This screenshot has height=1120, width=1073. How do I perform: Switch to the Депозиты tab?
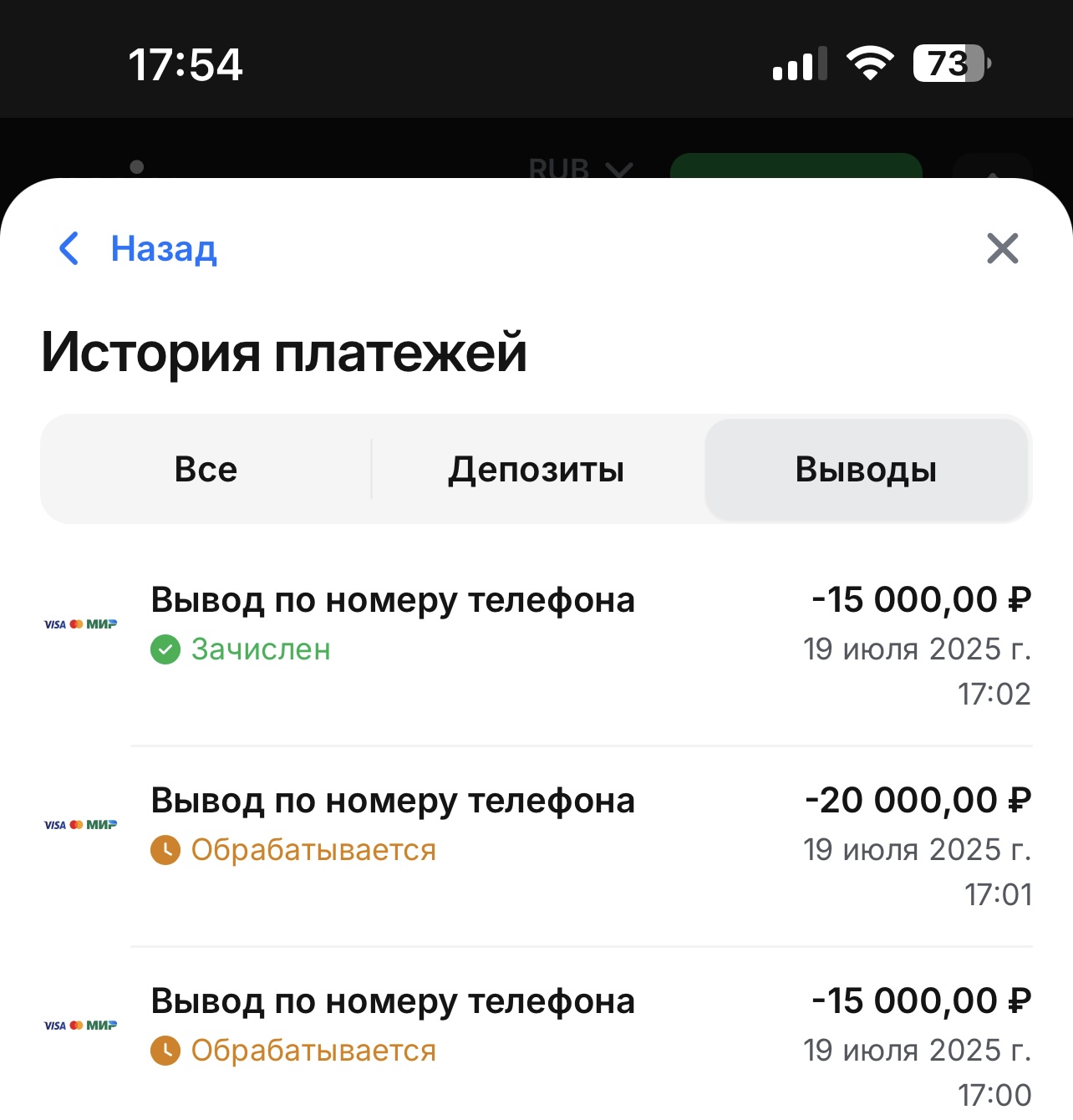536,469
